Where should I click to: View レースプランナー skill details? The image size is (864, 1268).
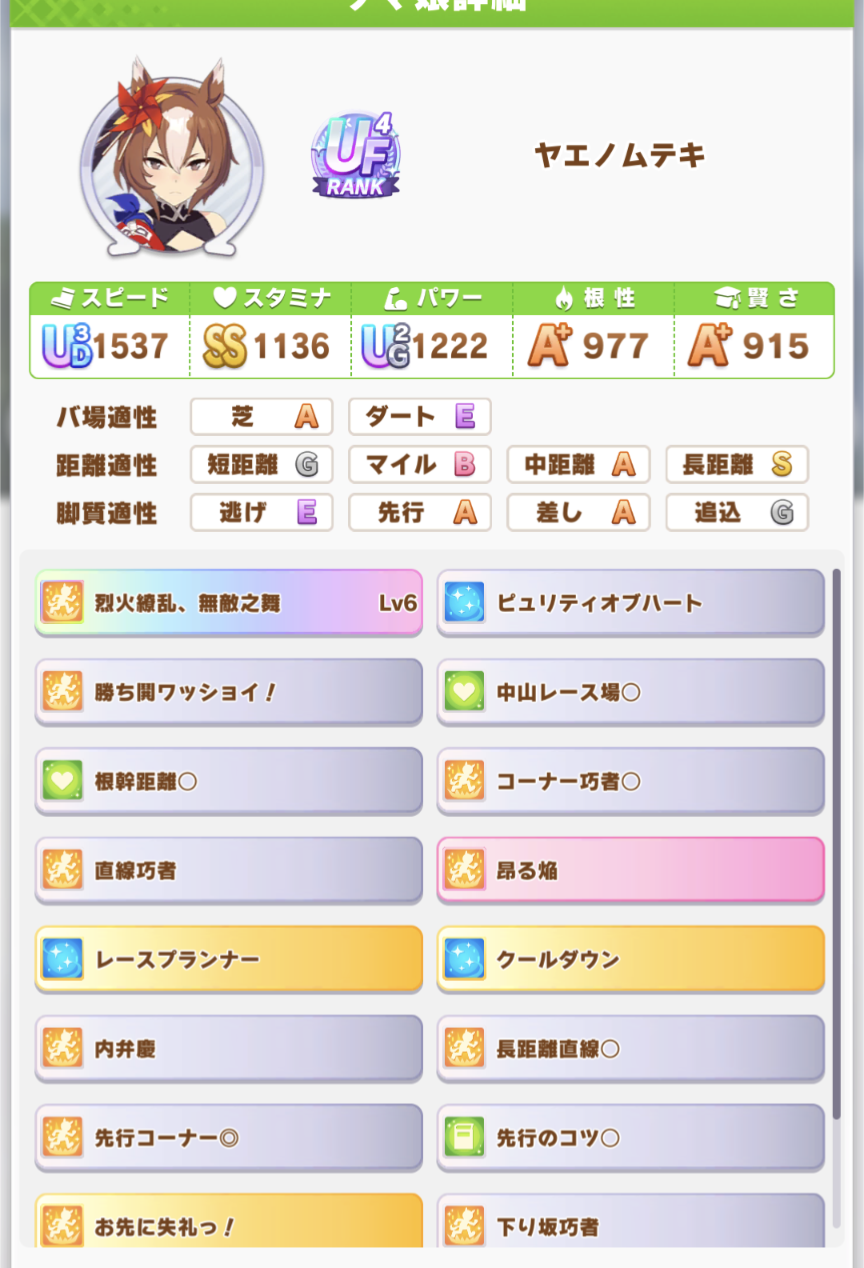pos(229,959)
